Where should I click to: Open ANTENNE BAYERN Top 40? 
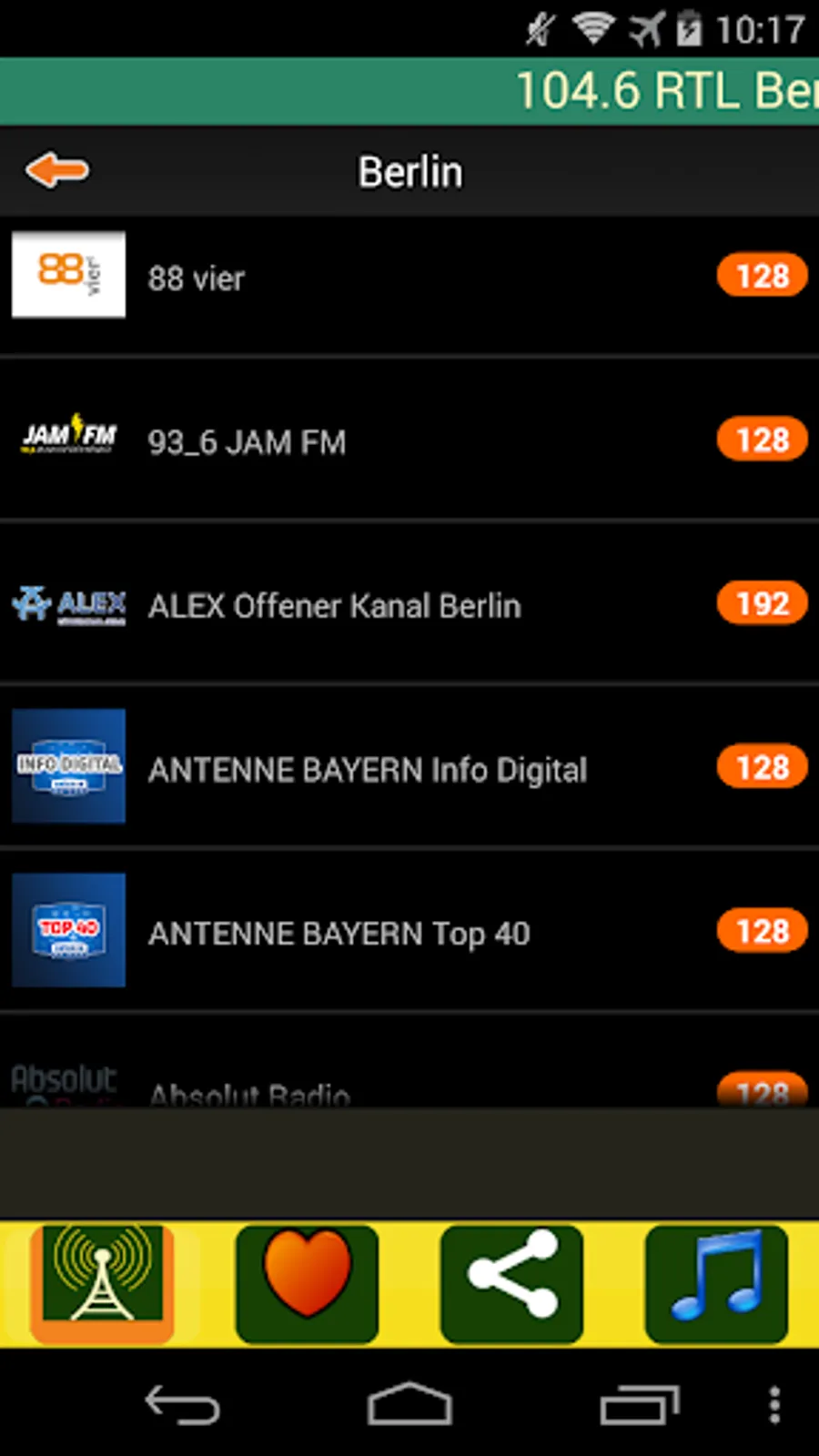[409, 933]
